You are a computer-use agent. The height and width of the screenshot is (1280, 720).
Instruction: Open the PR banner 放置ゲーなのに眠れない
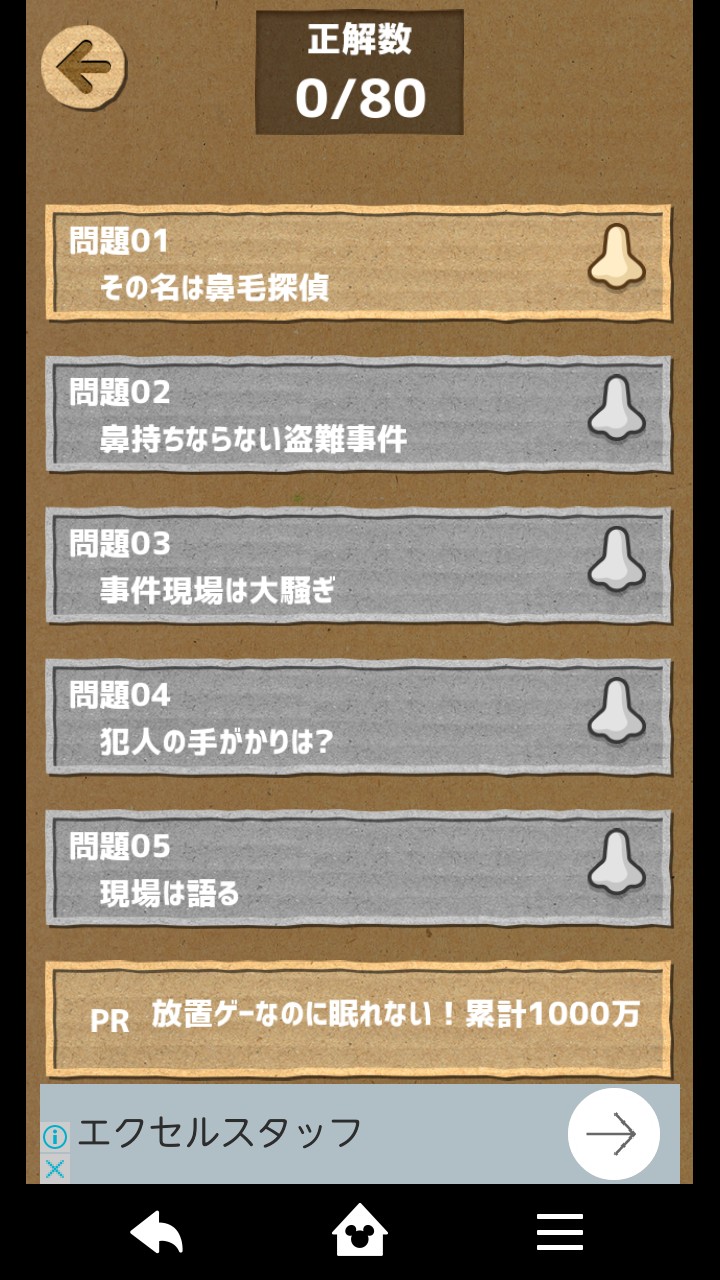tap(358, 1018)
